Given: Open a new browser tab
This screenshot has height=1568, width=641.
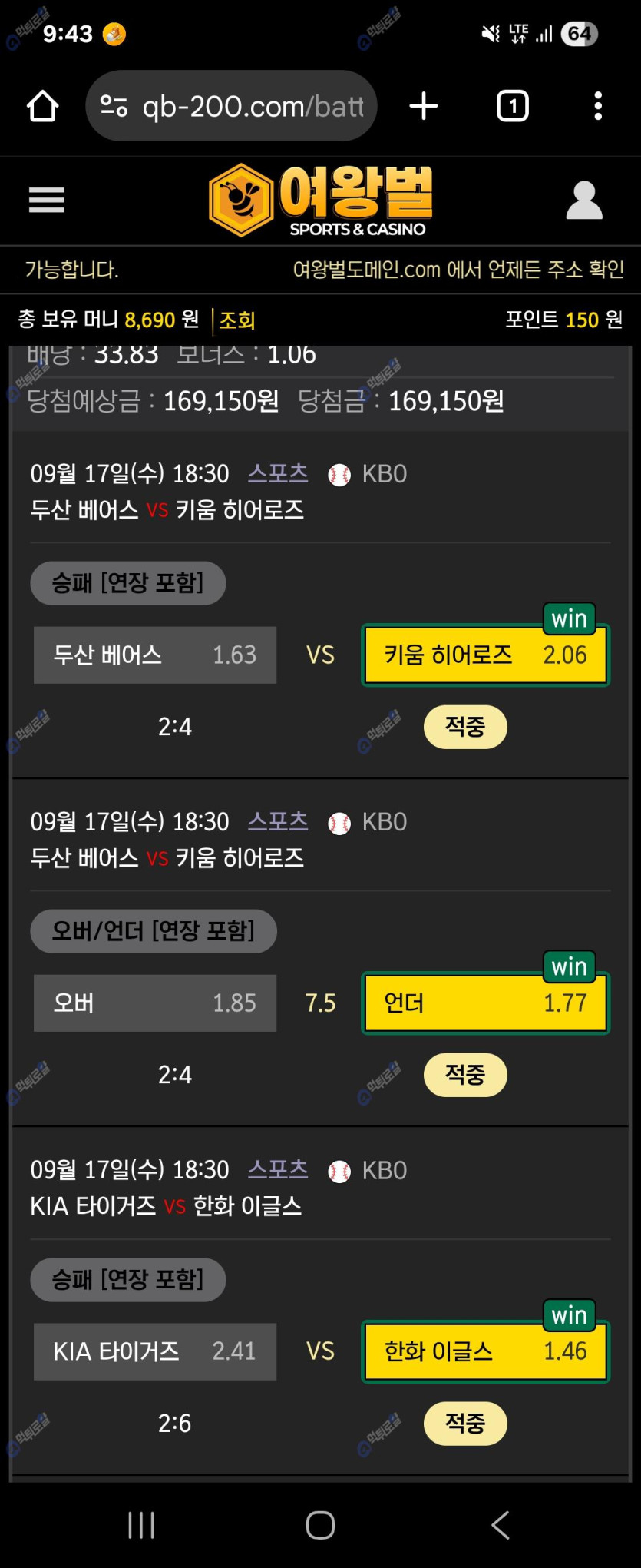Looking at the screenshot, I should pyautogui.click(x=424, y=106).
